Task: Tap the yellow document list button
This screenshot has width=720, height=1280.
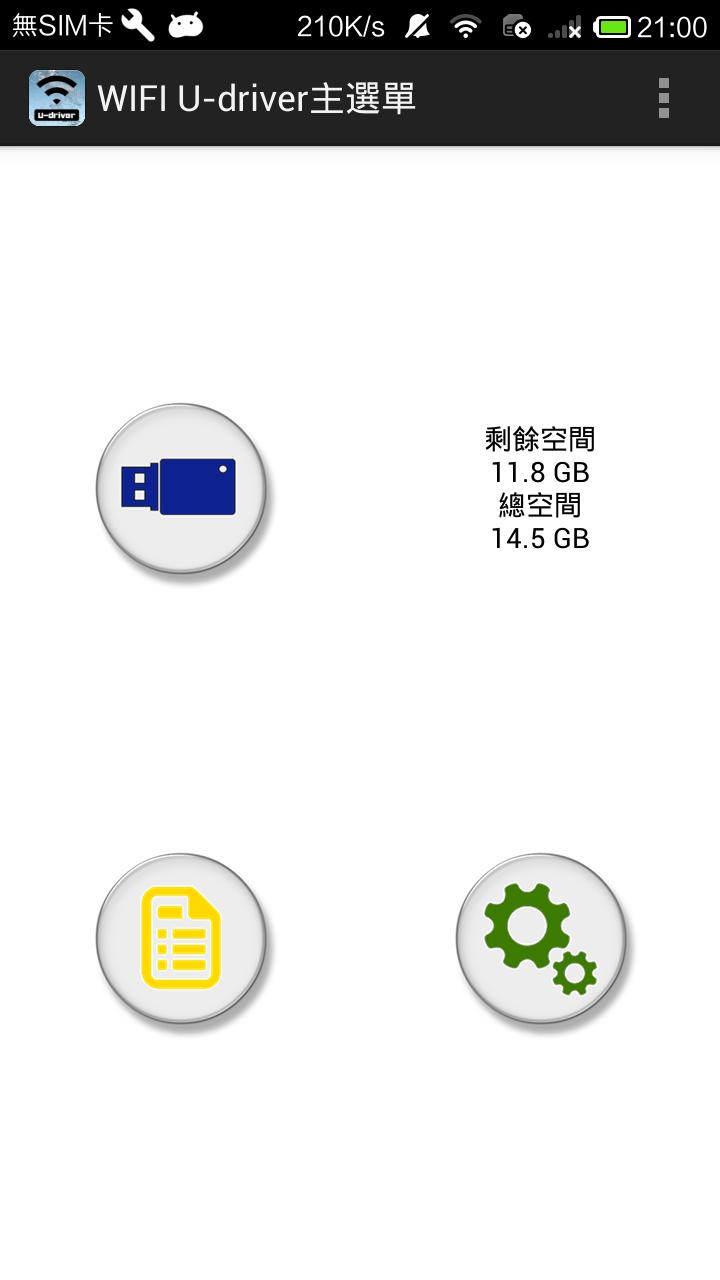Action: (181, 938)
